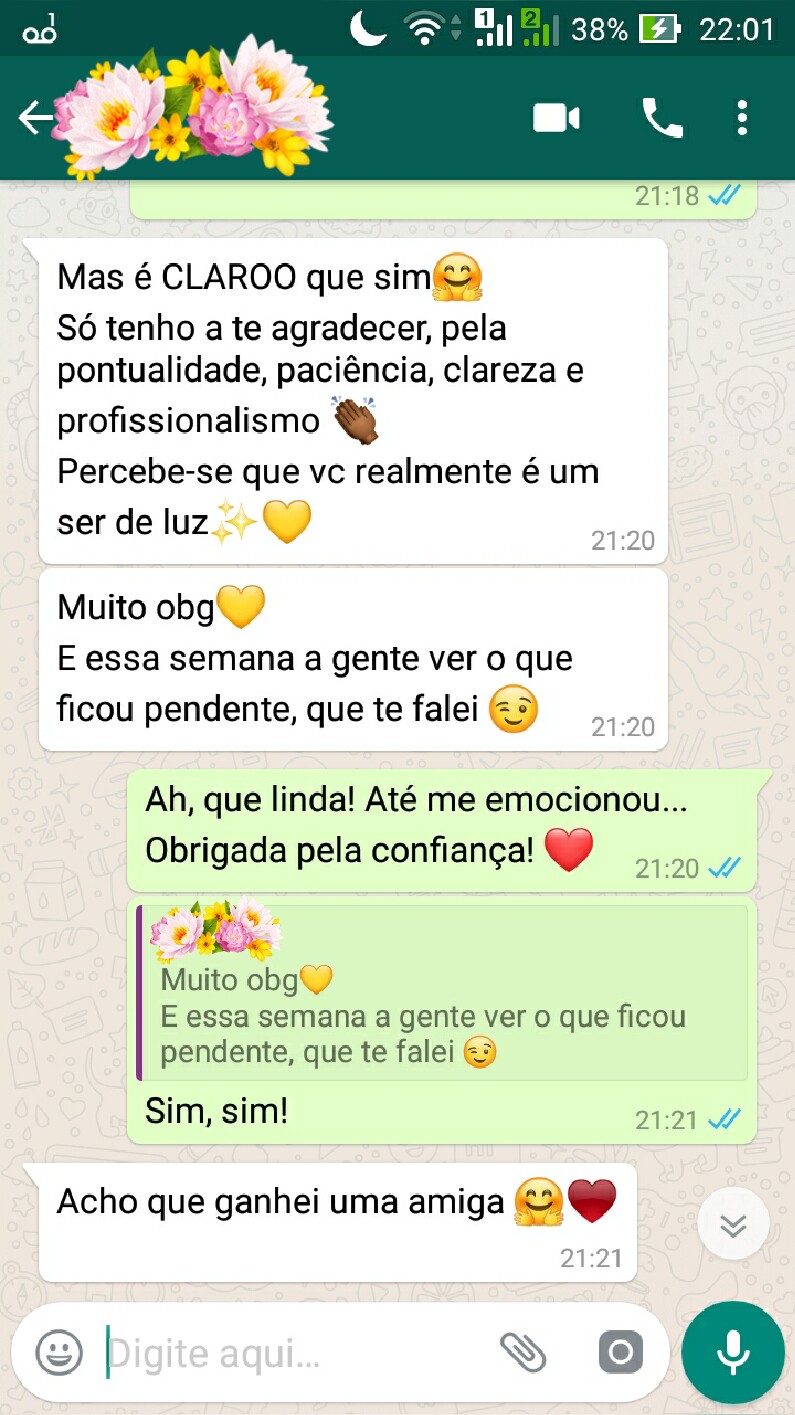
Task: Jump to the latest messages
Action: click(733, 1226)
